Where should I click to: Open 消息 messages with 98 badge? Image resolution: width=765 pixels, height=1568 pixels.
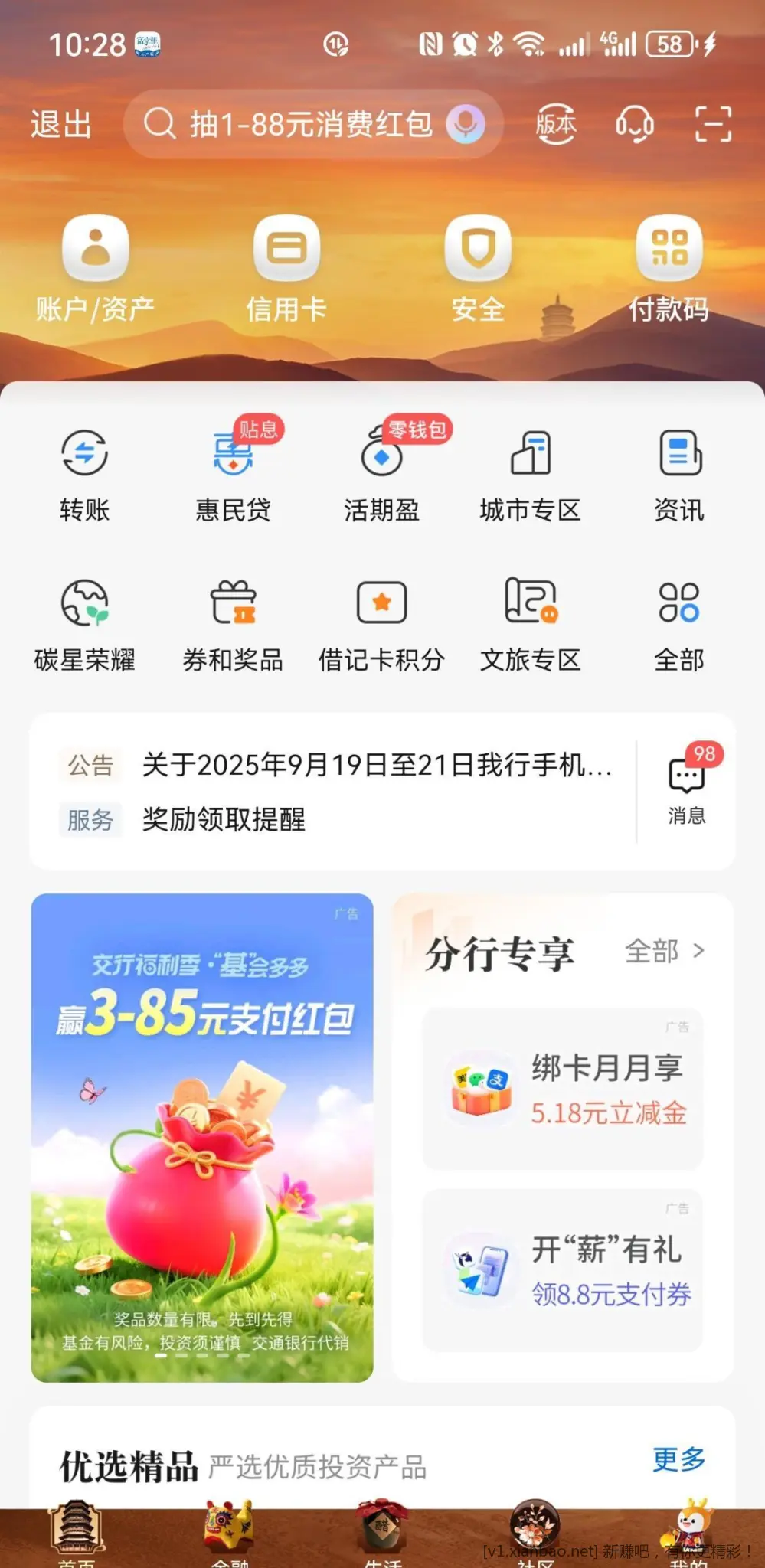[x=686, y=790]
